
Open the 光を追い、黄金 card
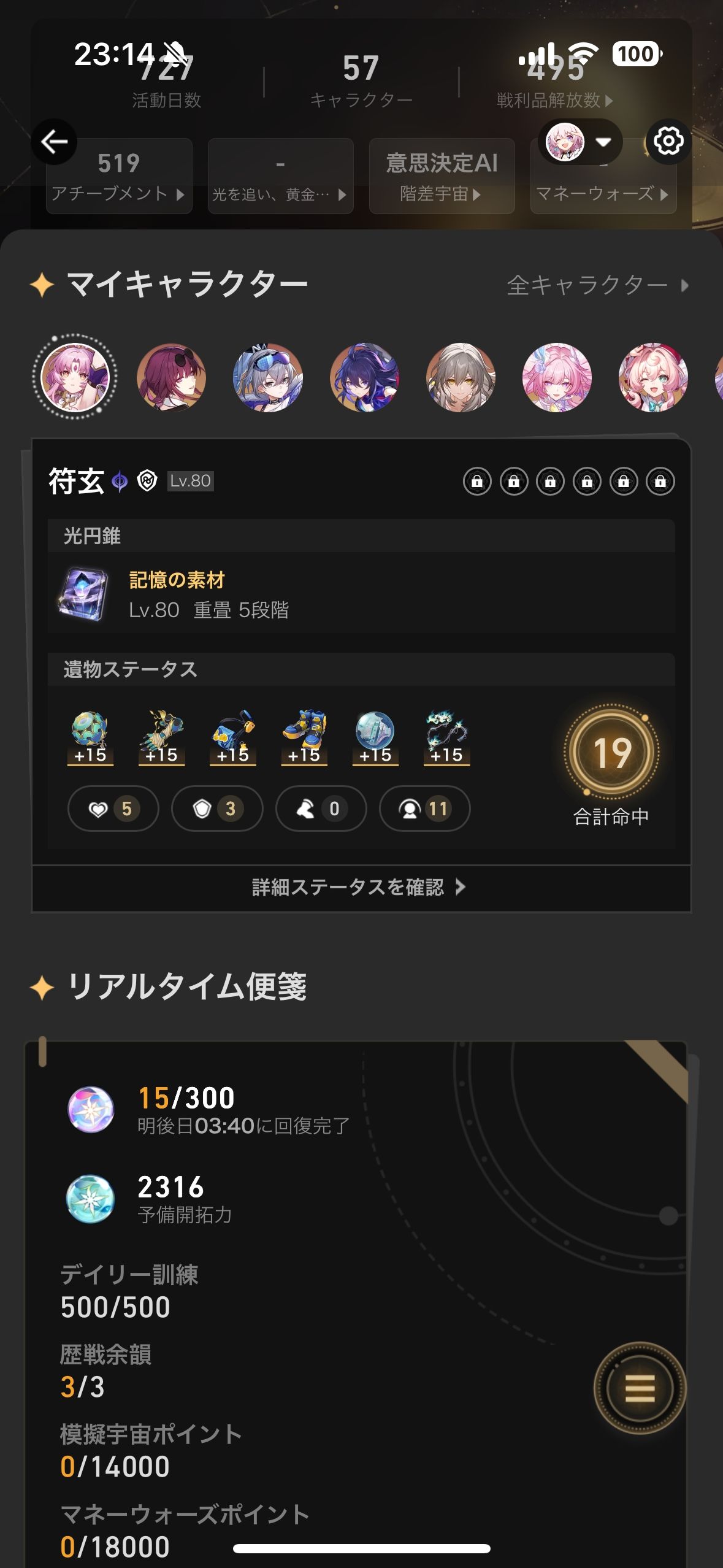tap(280, 176)
